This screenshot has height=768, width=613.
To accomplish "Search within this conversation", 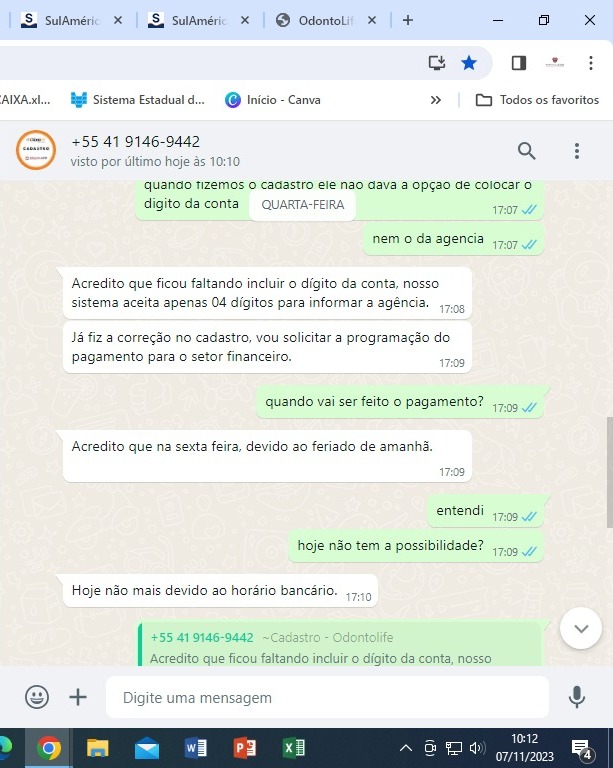I will pos(526,151).
